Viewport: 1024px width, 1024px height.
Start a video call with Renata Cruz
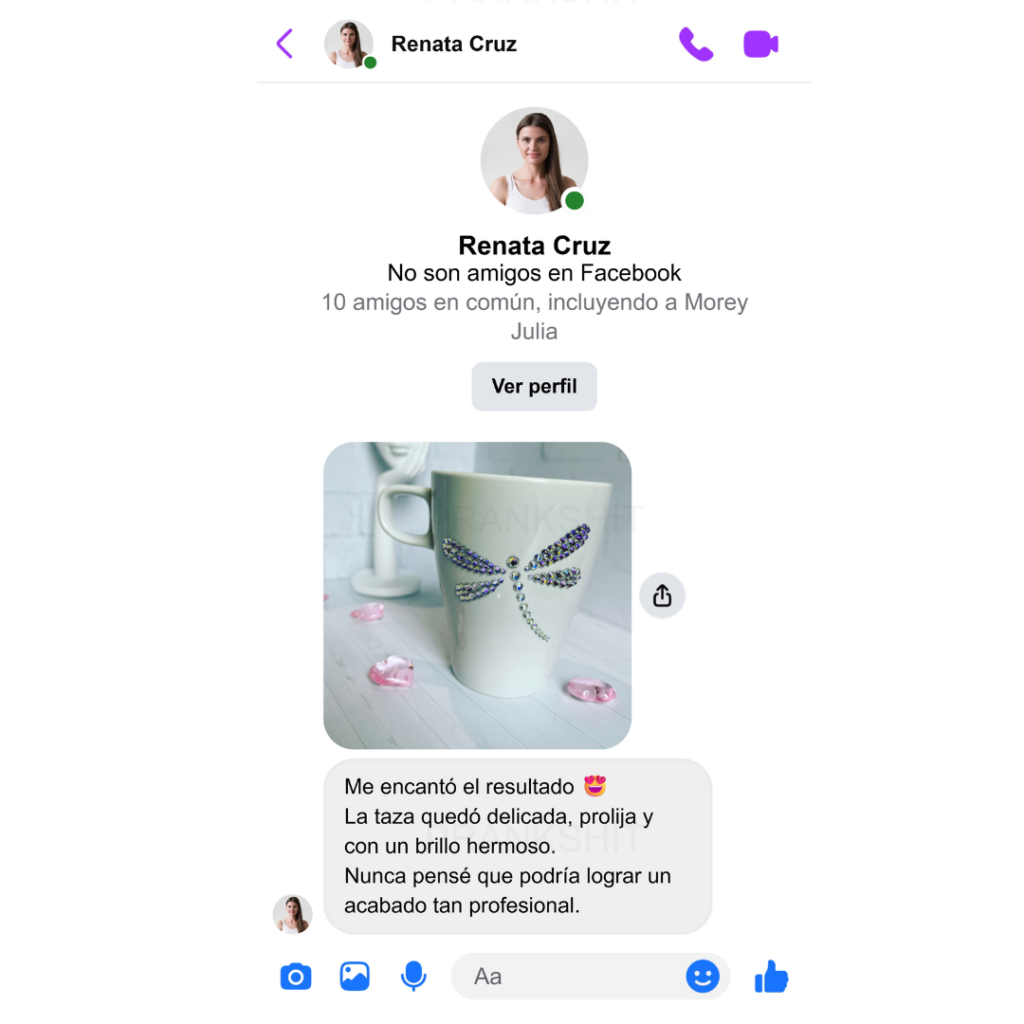pos(761,44)
